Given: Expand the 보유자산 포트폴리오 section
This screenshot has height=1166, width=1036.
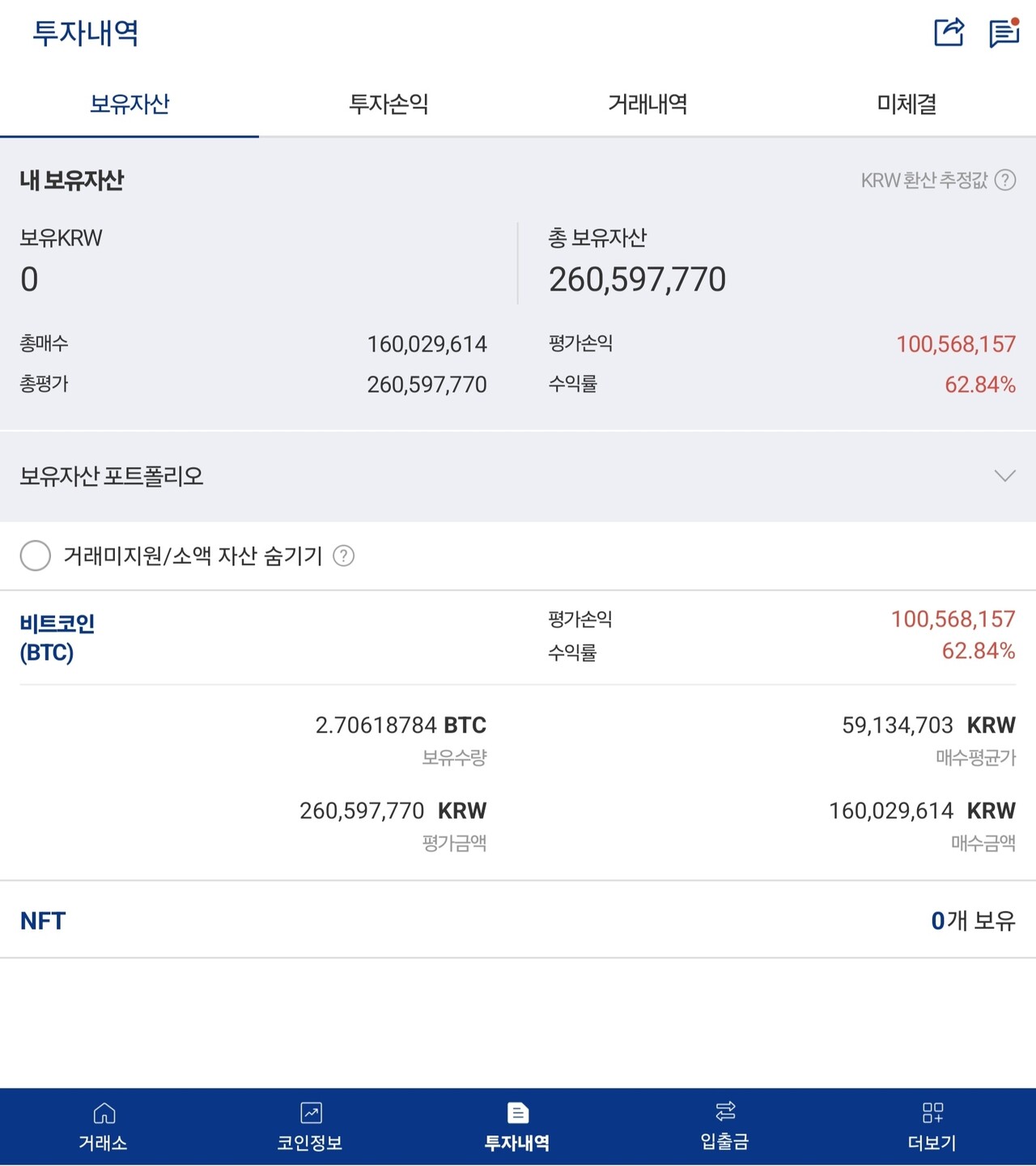Looking at the screenshot, I should (x=1004, y=476).
